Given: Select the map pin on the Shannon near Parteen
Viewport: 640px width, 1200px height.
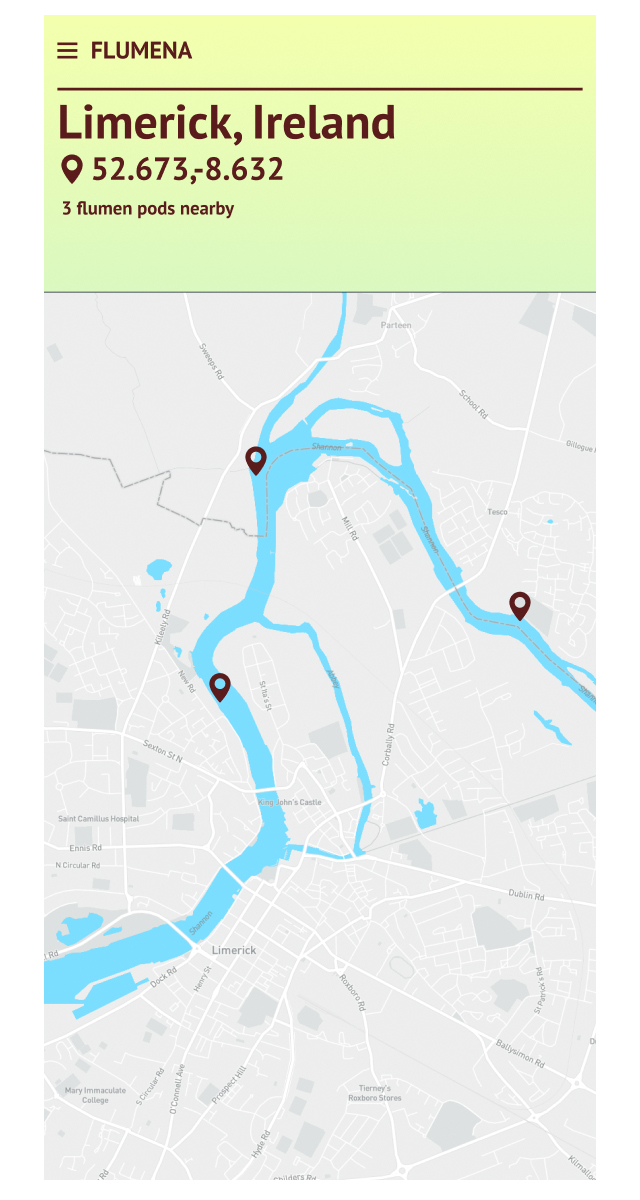Looking at the screenshot, I should click(256, 460).
